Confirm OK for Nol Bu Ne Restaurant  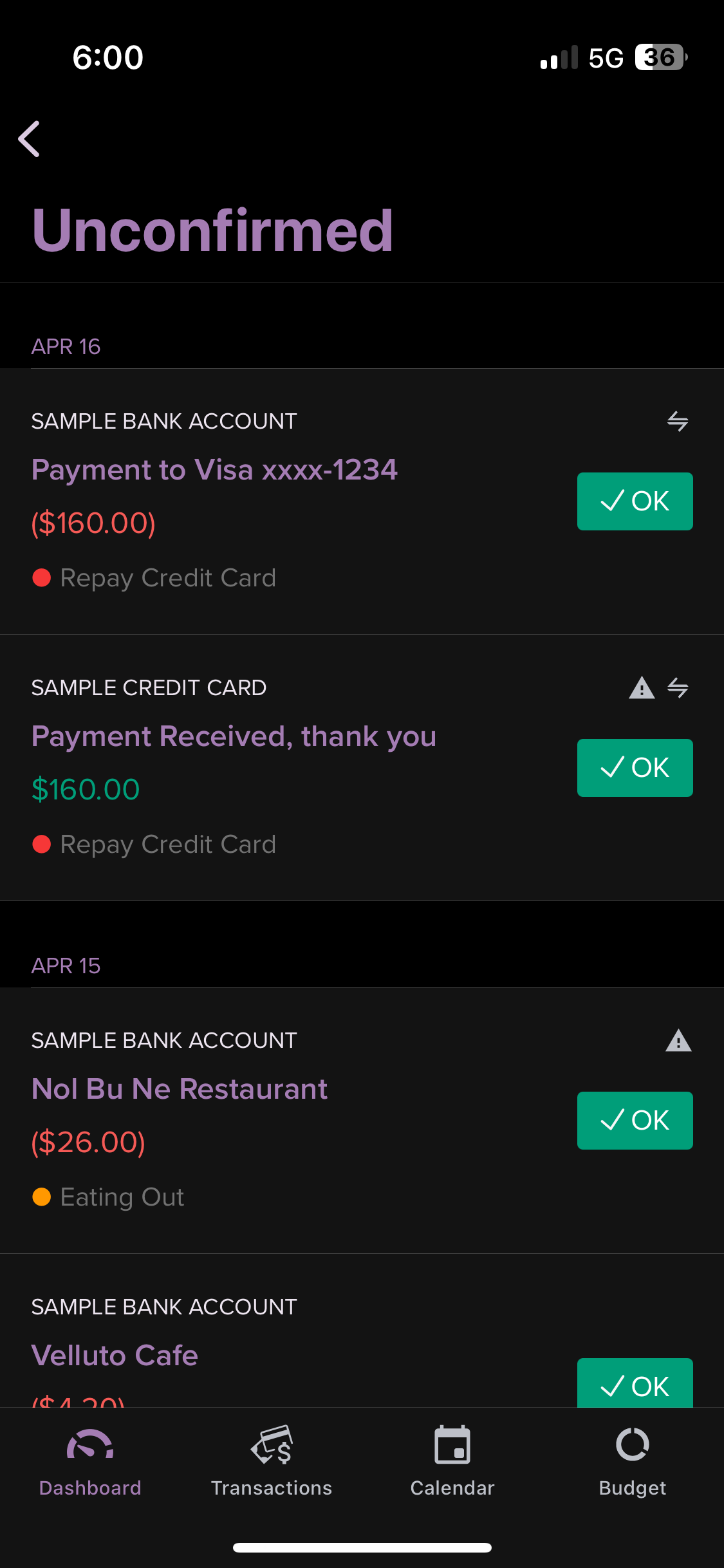point(635,1121)
